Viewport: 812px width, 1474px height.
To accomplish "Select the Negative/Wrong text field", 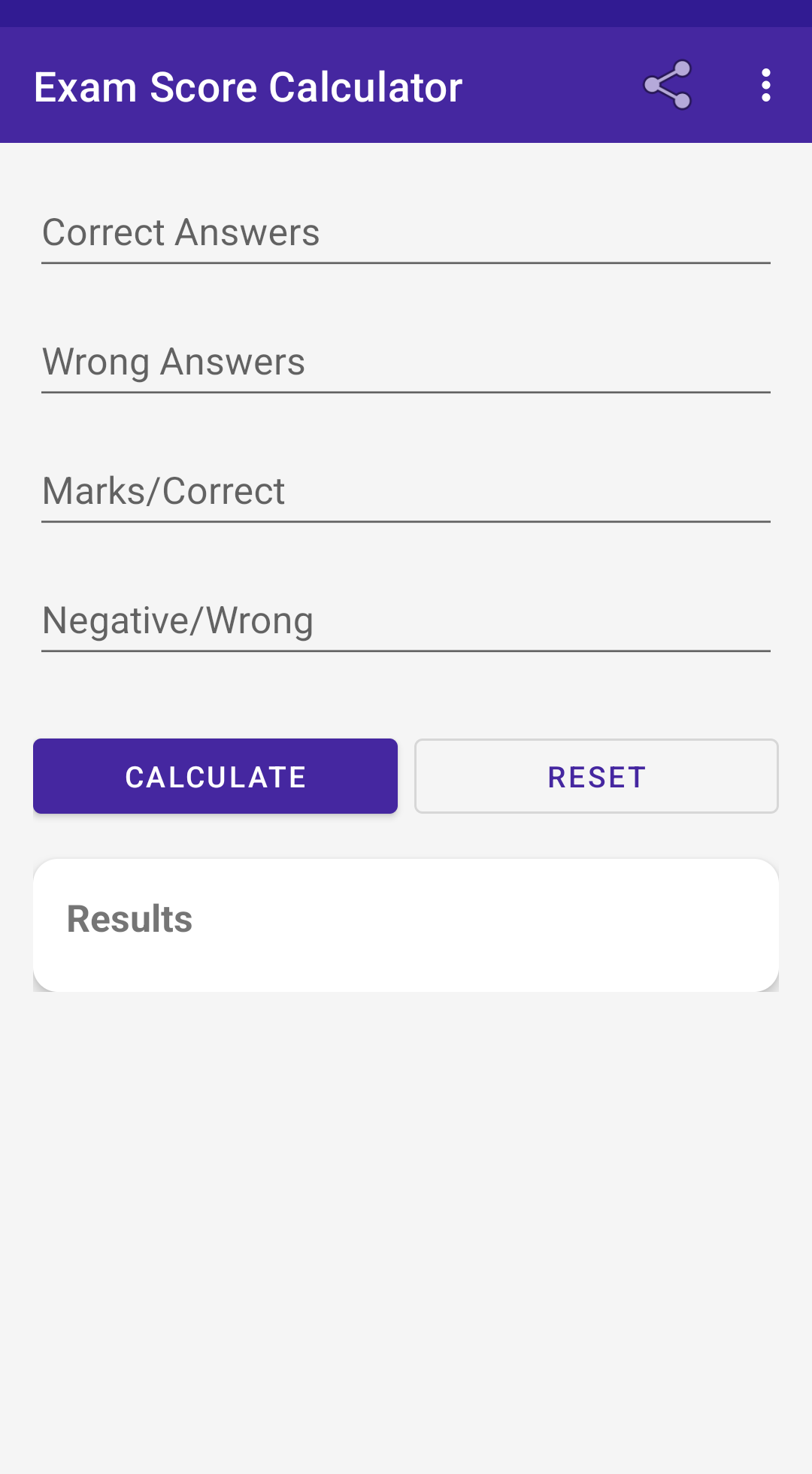I will (406, 620).
